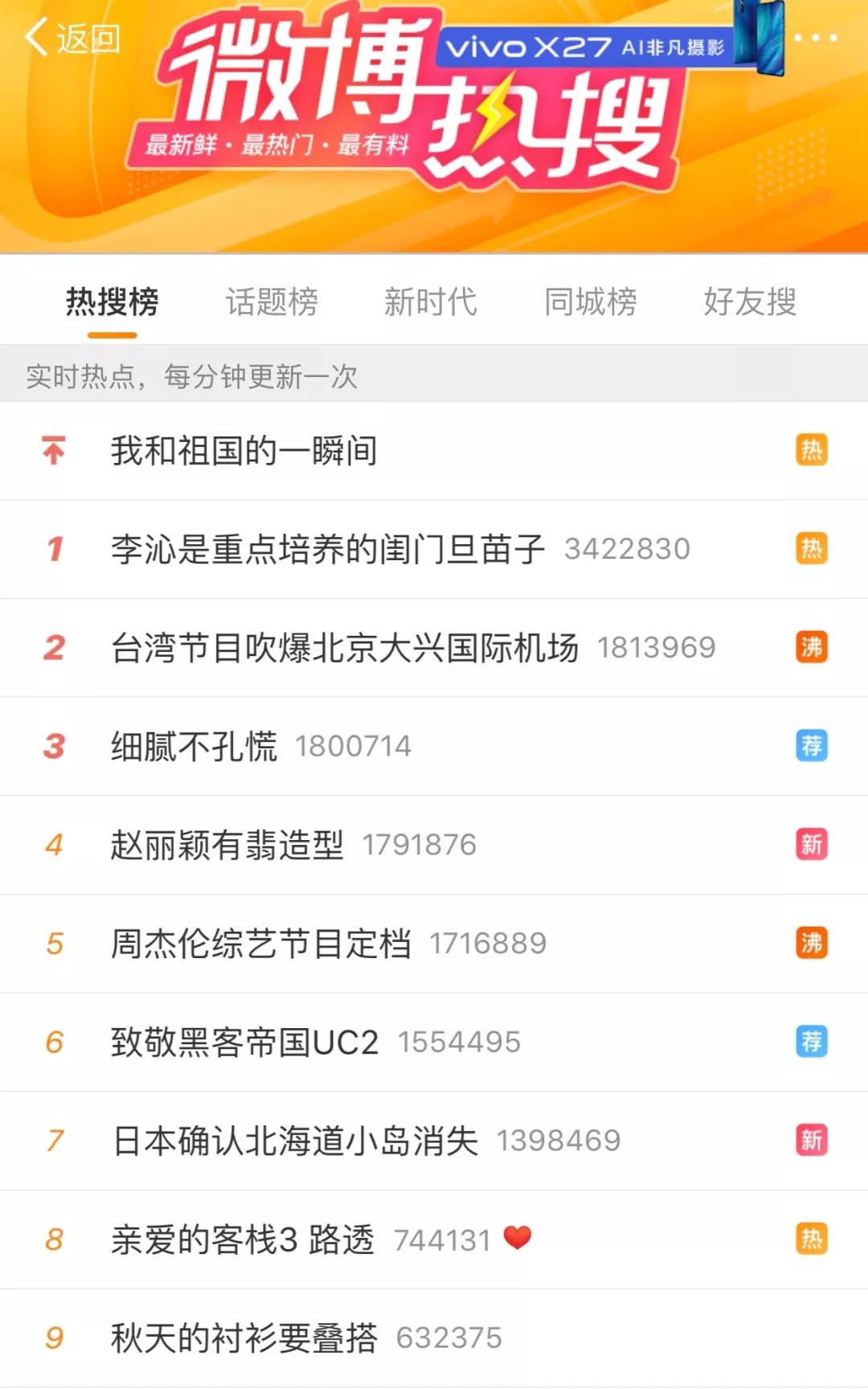868x1389 pixels.
Task: Open 致敬黑客帝国UC2 entry
Action: click(x=245, y=1043)
